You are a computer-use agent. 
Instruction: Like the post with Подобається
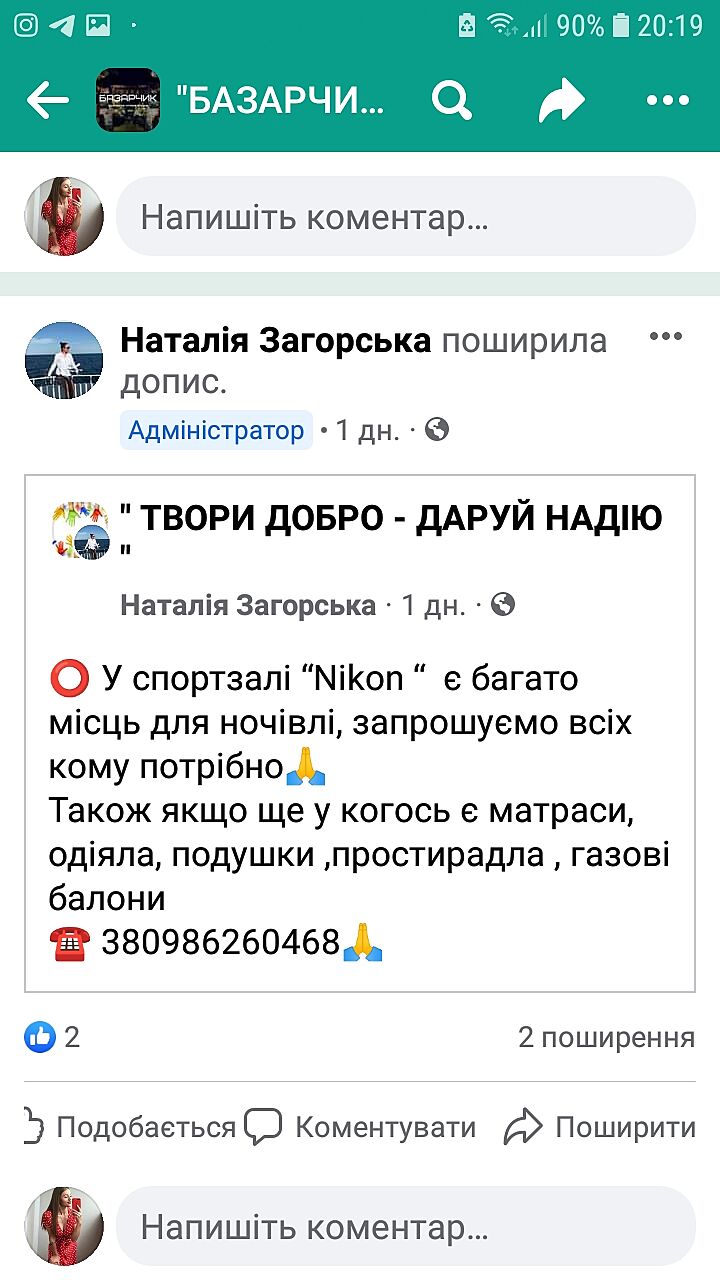tap(130, 1128)
